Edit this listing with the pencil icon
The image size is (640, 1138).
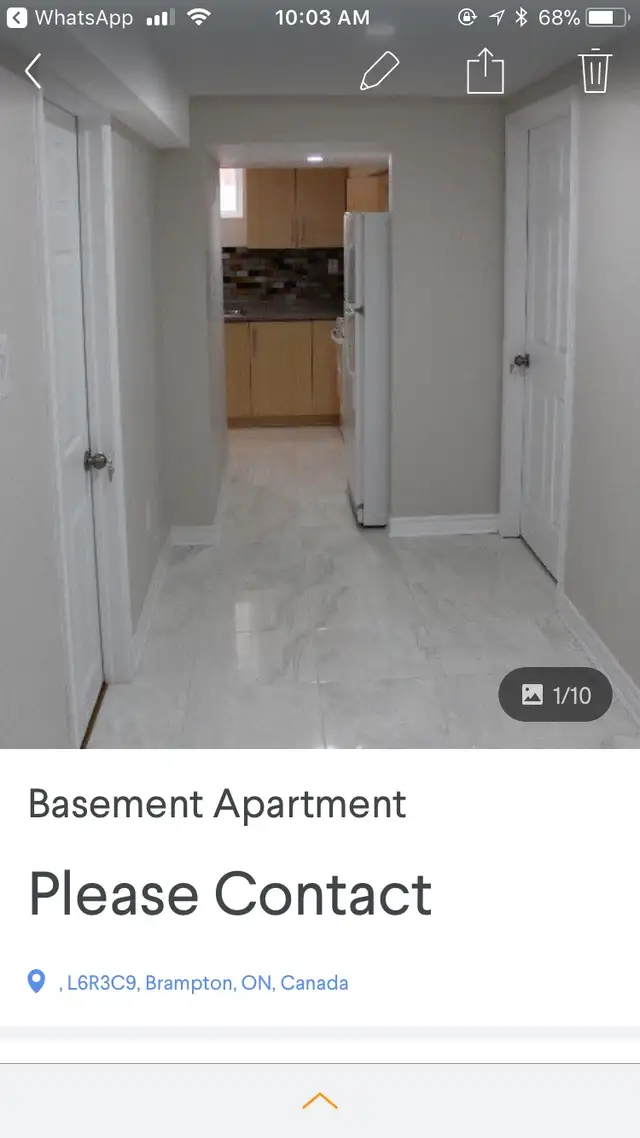(x=380, y=70)
